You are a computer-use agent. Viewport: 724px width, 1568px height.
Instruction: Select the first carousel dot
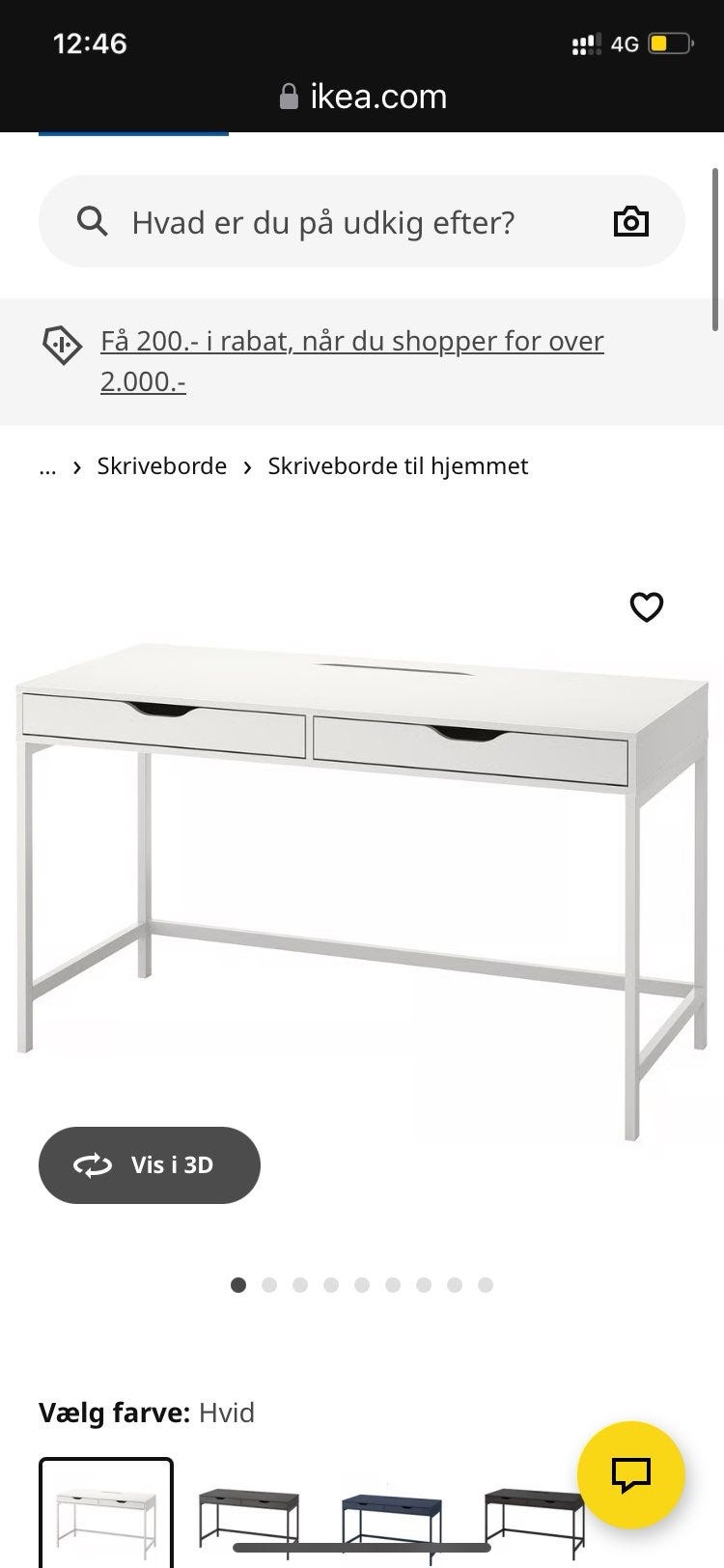[238, 1285]
